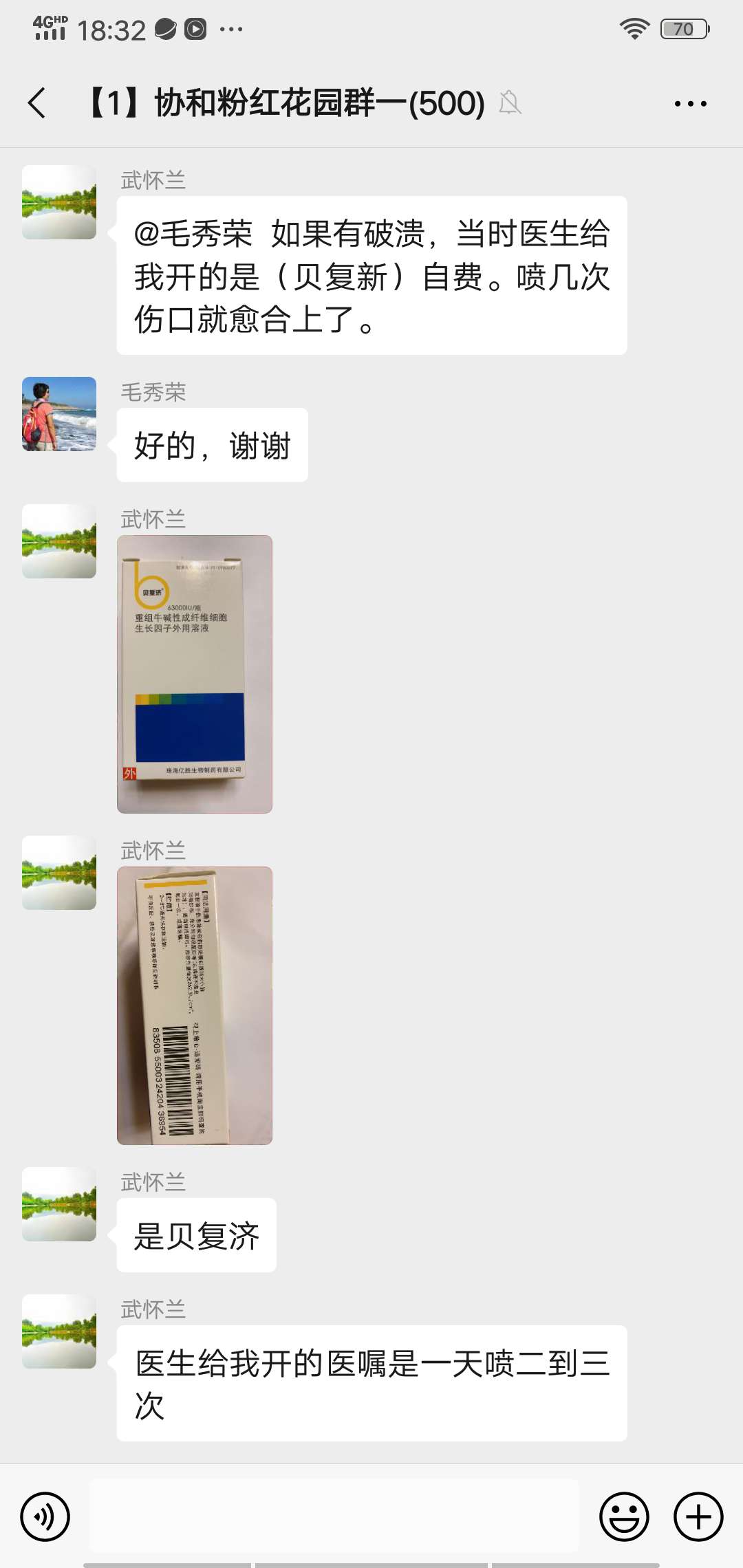This screenshot has height=1568, width=743.
Task: View the barcode side box photo
Action: 195,1005
